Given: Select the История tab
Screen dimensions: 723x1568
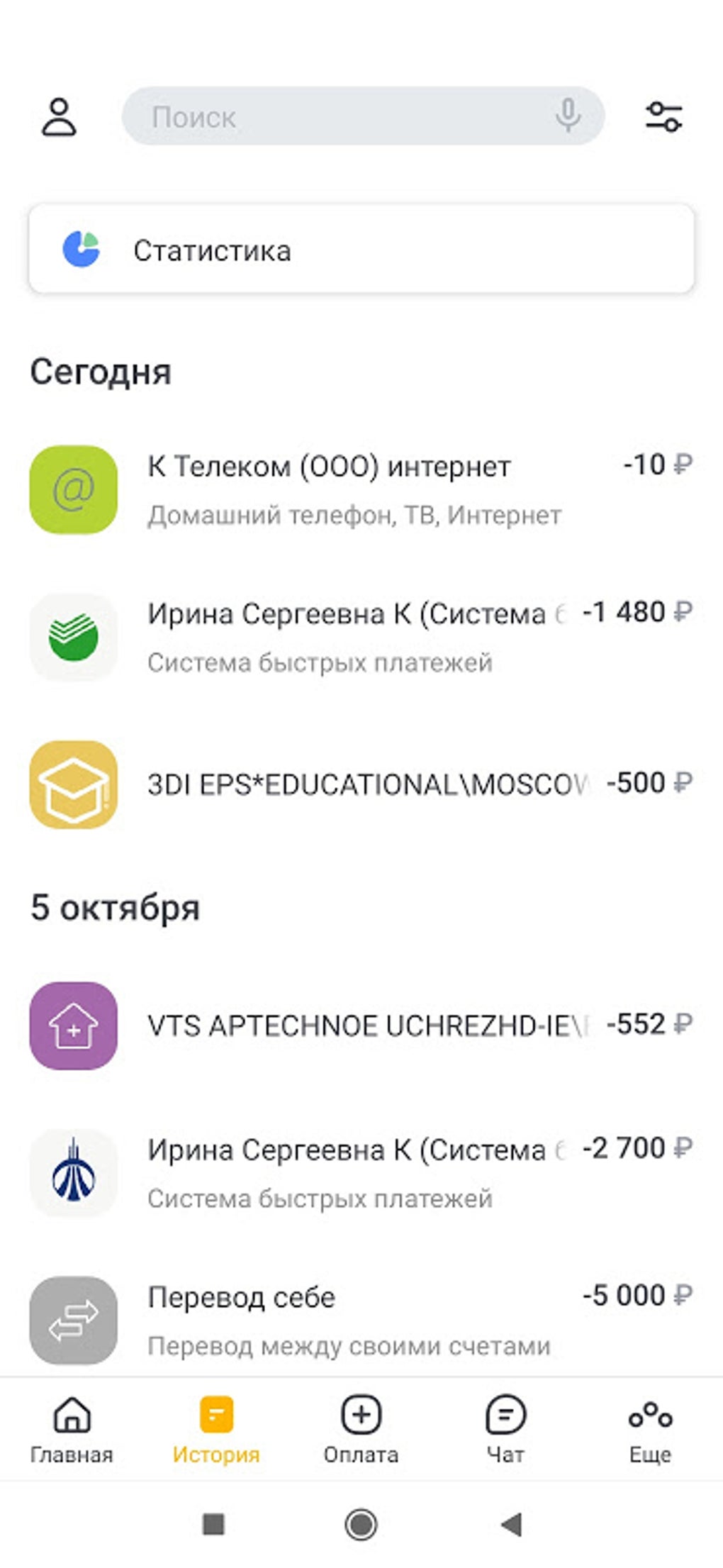Looking at the screenshot, I should tap(216, 1430).
